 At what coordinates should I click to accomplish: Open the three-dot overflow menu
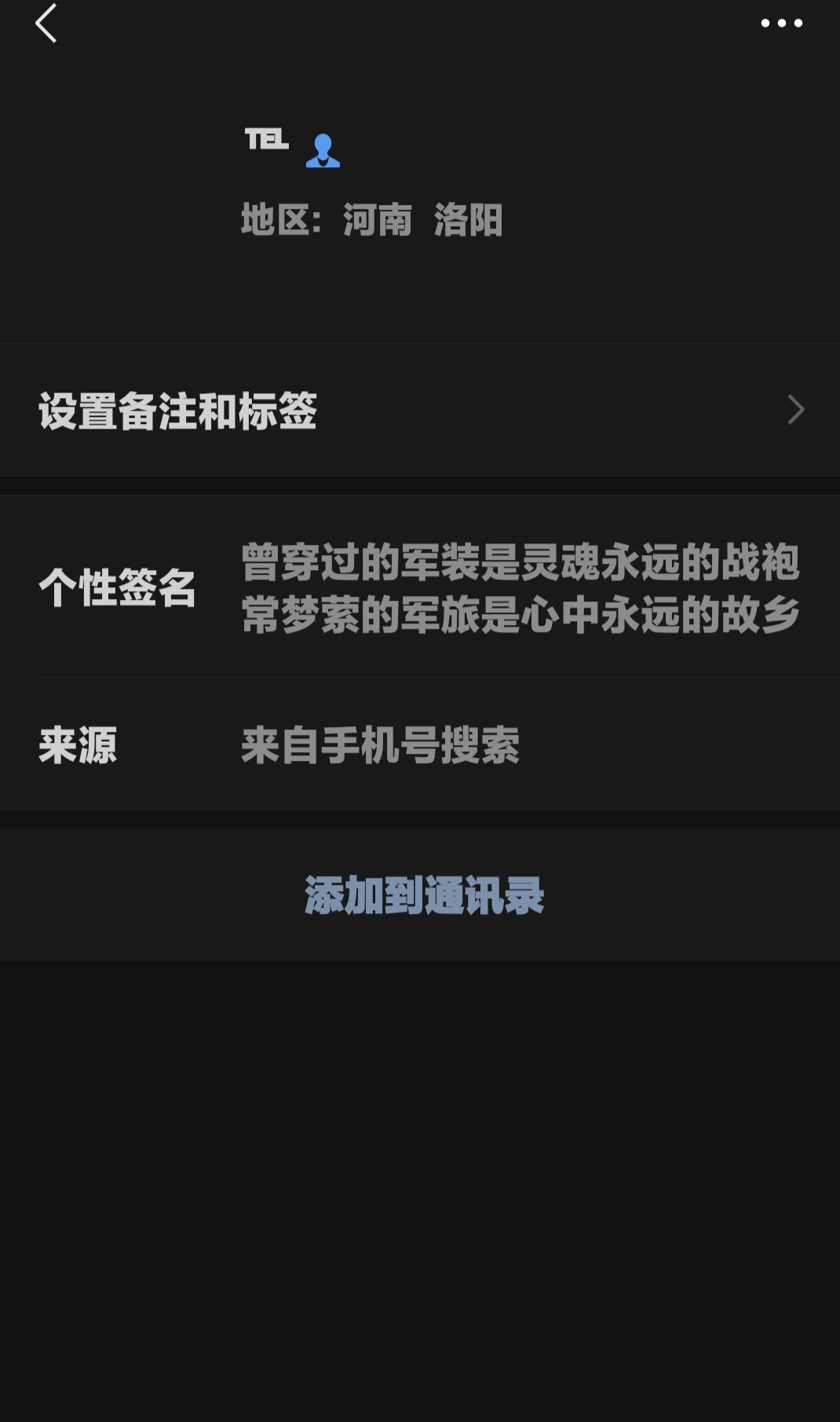pos(781,24)
